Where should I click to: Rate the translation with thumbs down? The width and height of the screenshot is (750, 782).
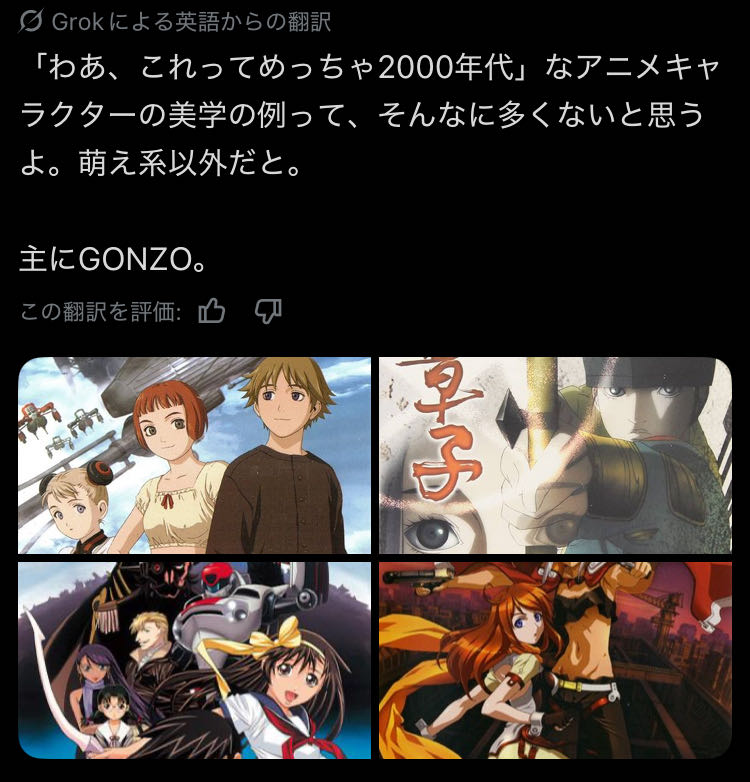click(x=268, y=312)
